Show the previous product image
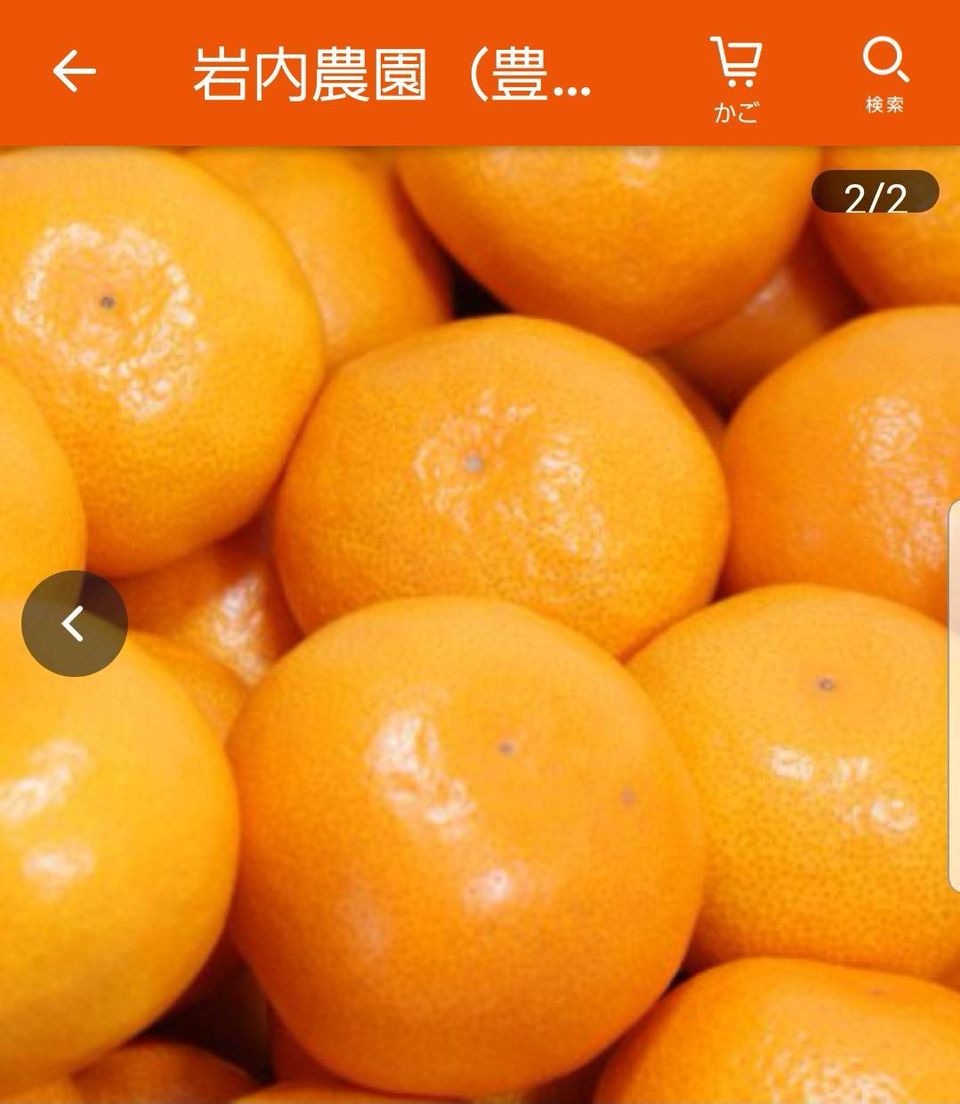 coord(74,623)
